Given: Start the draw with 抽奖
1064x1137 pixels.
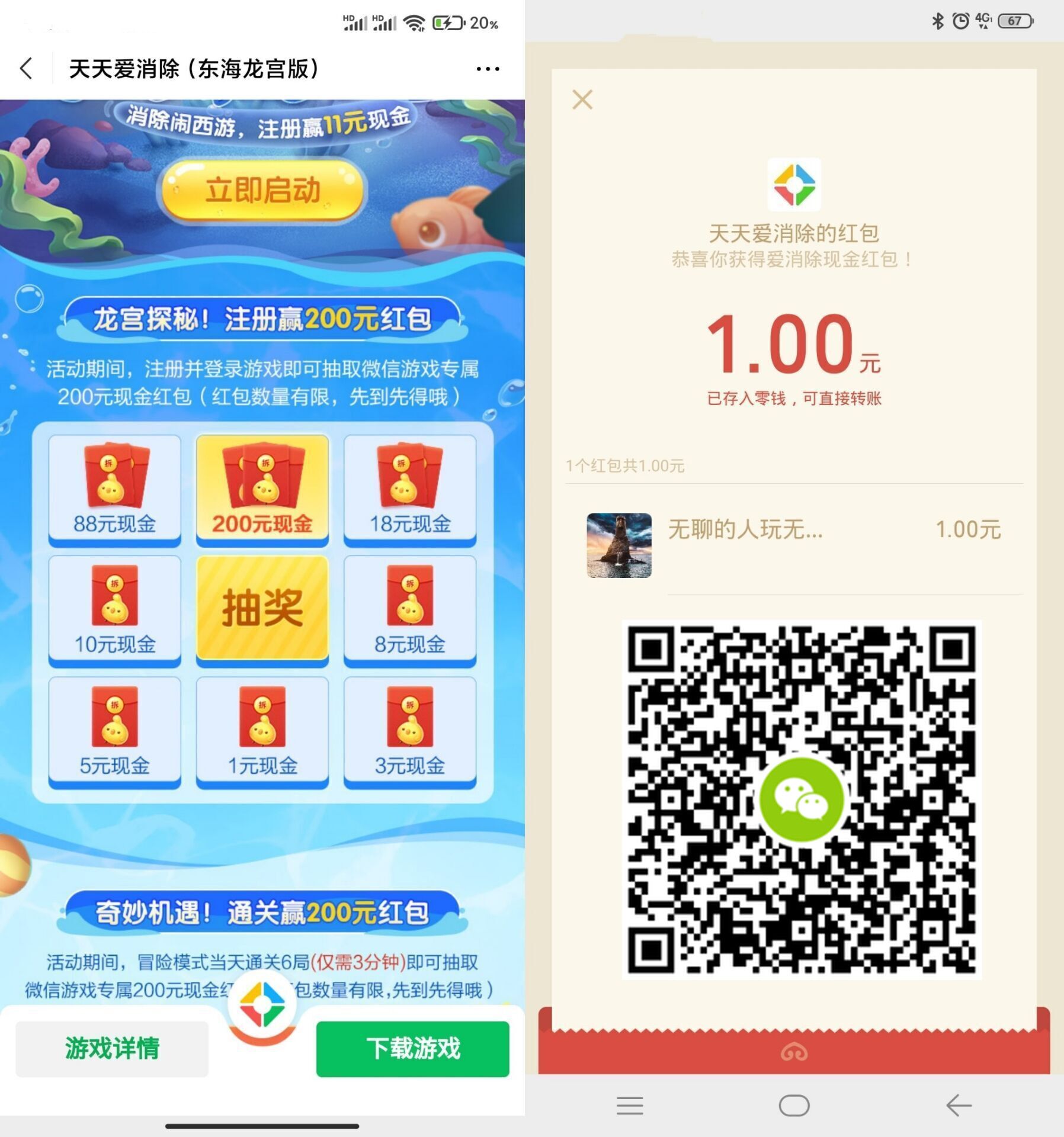Looking at the screenshot, I should click(x=262, y=608).
